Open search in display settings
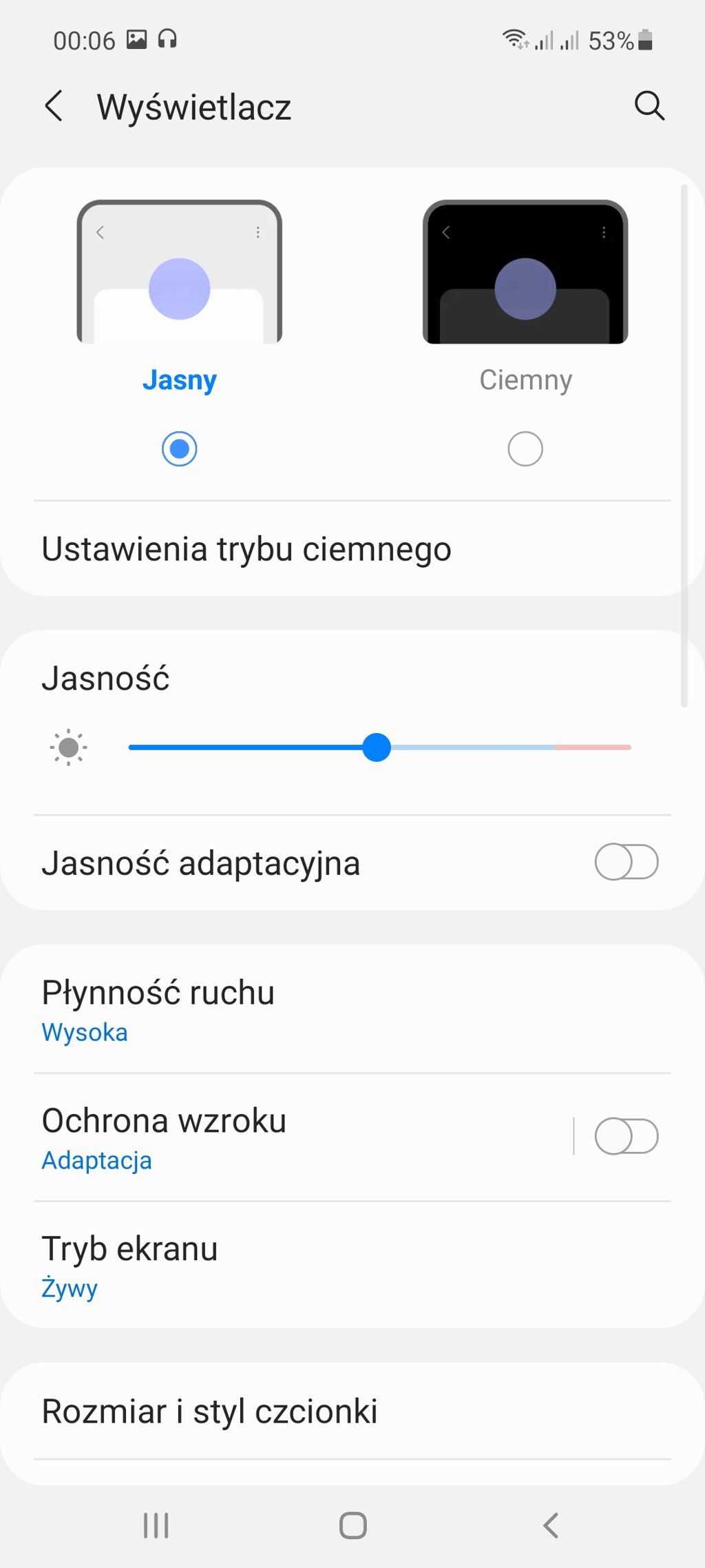Viewport: 705px width, 1568px height. [649, 106]
